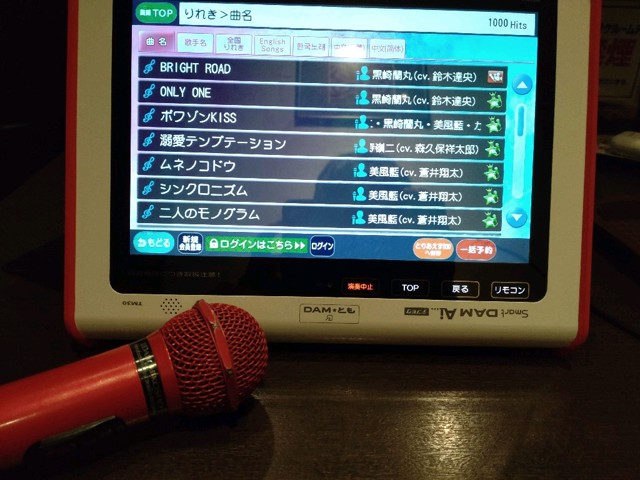Switch to the 歌手名 tab
The image size is (640, 480).
[x=194, y=43]
